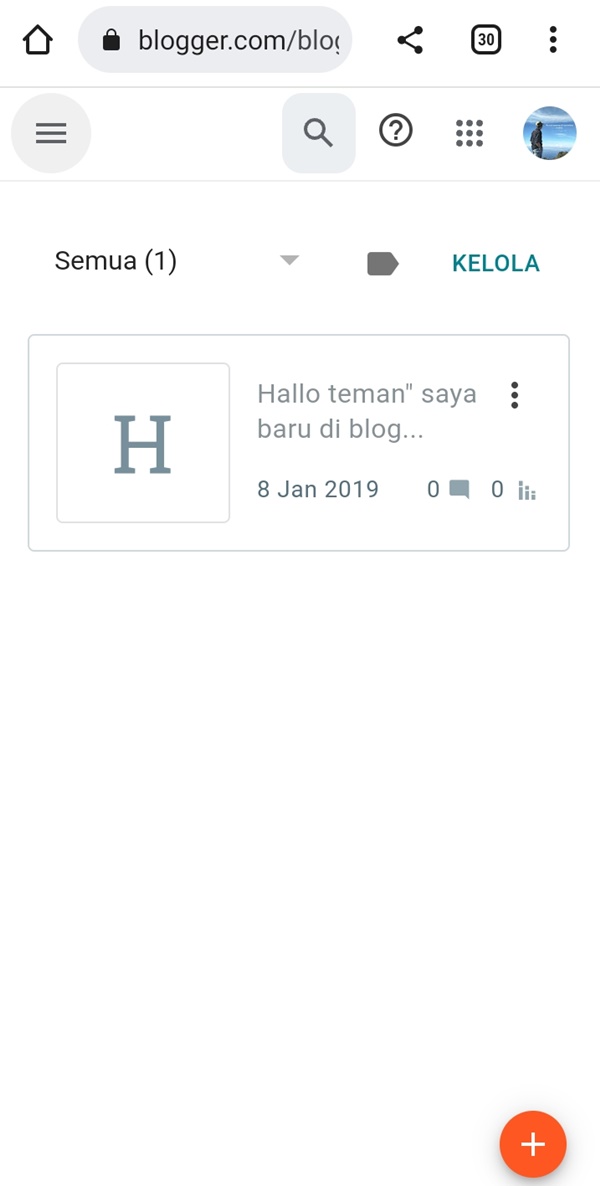600x1186 pixels.
Task: Tap the search magnifier icon
Action: pyautogui.click(x=319, y=133)
